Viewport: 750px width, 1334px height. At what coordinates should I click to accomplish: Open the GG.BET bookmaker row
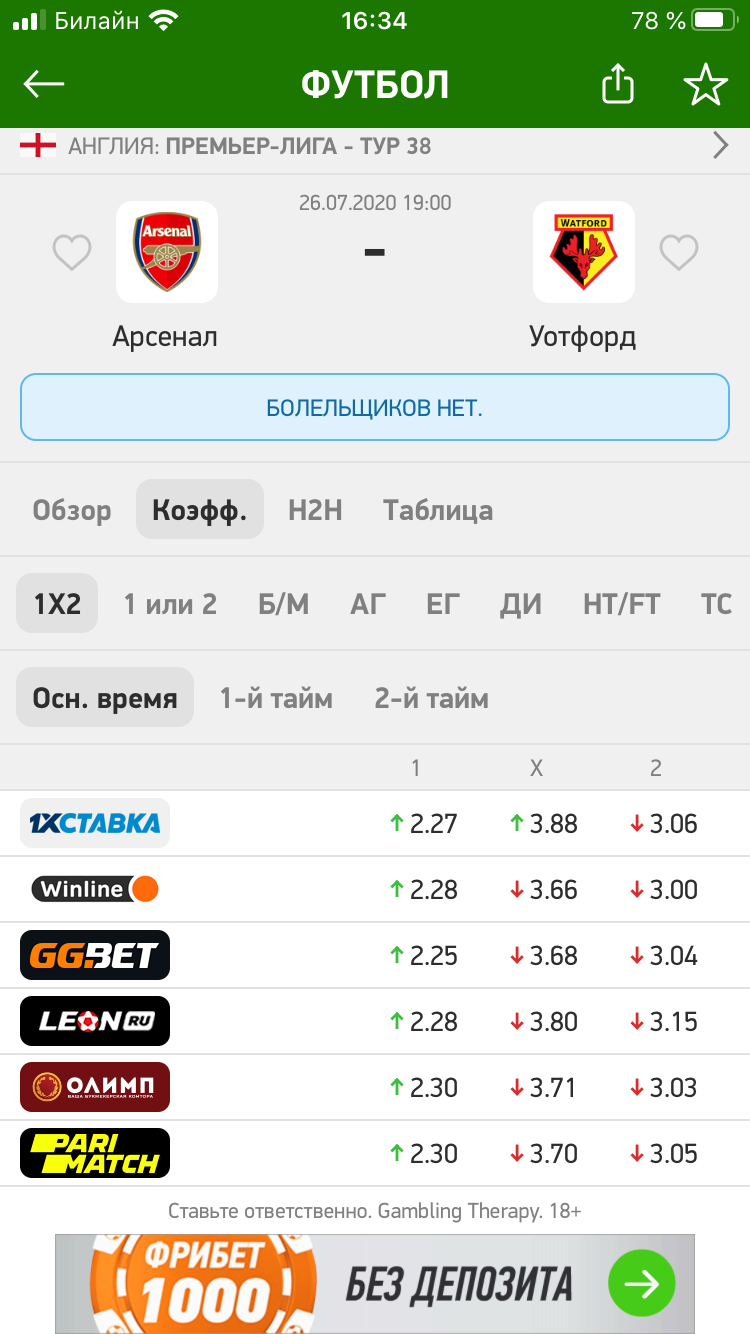[375, 955]
